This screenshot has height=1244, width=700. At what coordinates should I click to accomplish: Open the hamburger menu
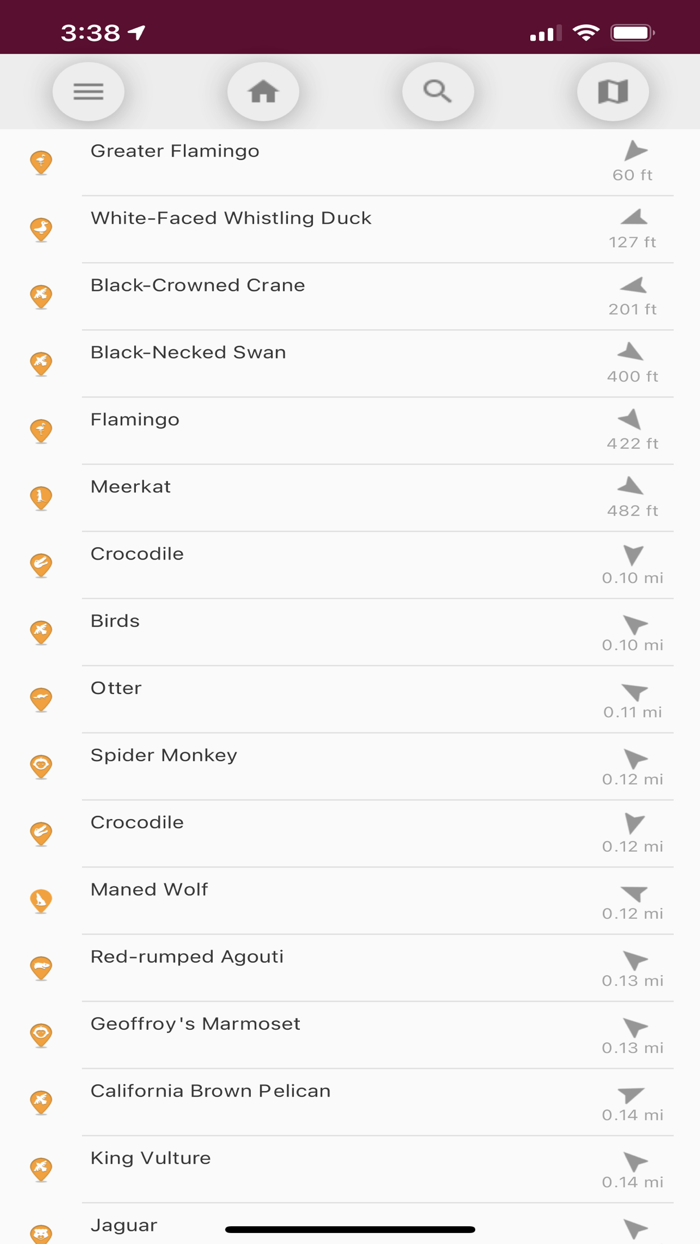(x=88, y=91)
